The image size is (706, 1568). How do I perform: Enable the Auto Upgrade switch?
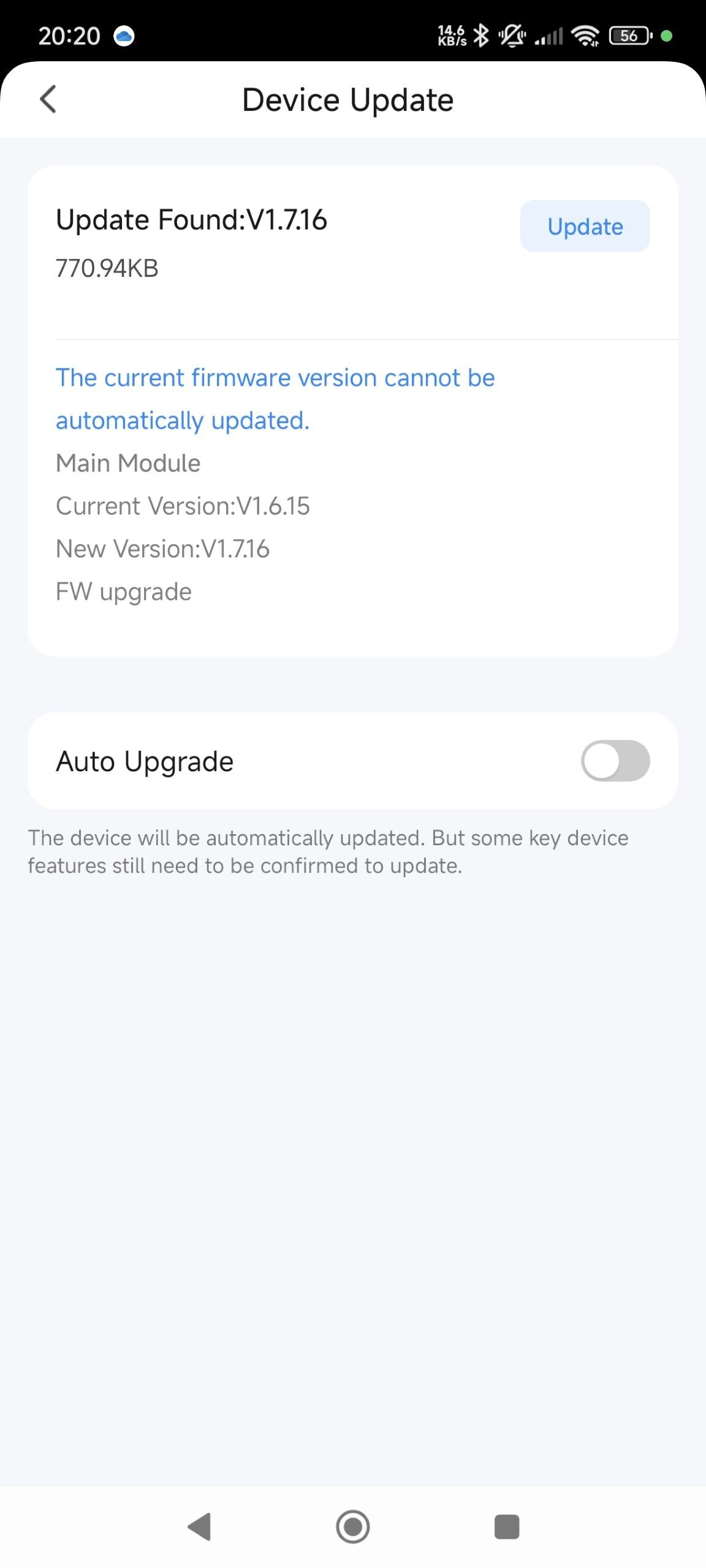[615, 761]
